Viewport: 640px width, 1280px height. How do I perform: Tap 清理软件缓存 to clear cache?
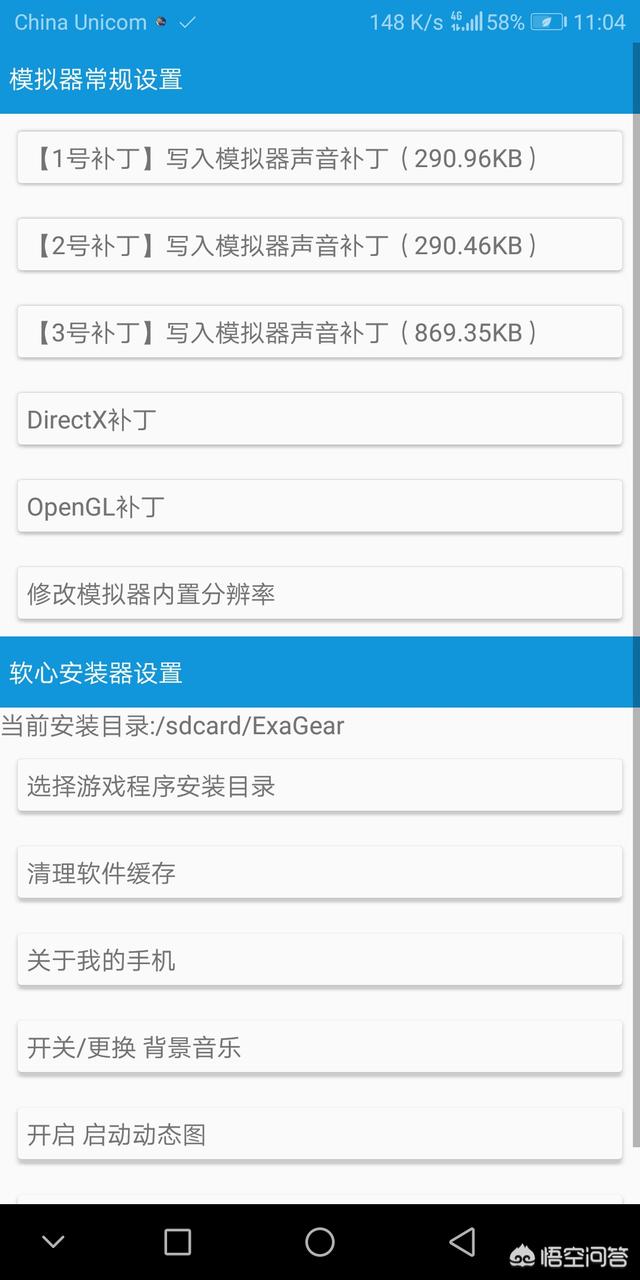coord(320,873)
